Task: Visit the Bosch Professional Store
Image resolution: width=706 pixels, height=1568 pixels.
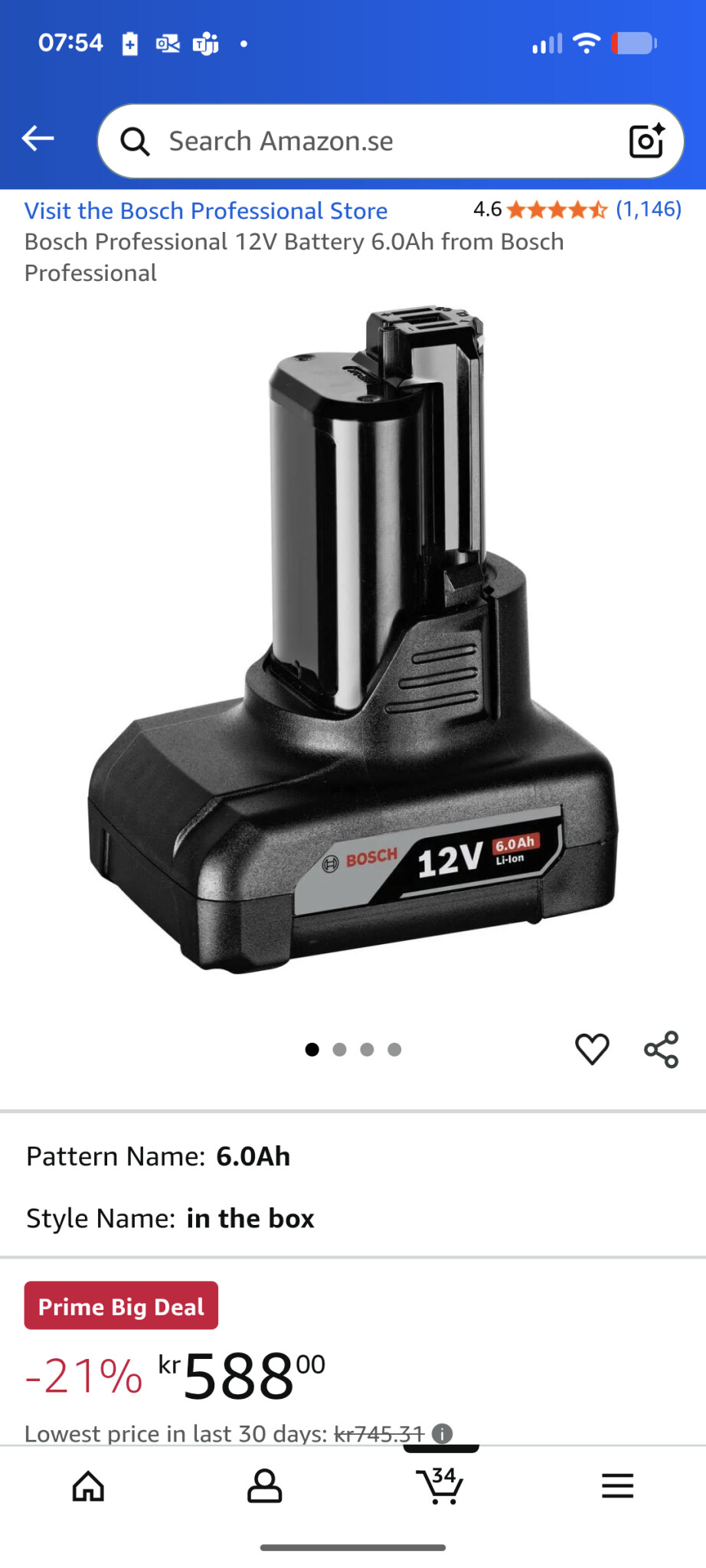Action: (206, 211)
